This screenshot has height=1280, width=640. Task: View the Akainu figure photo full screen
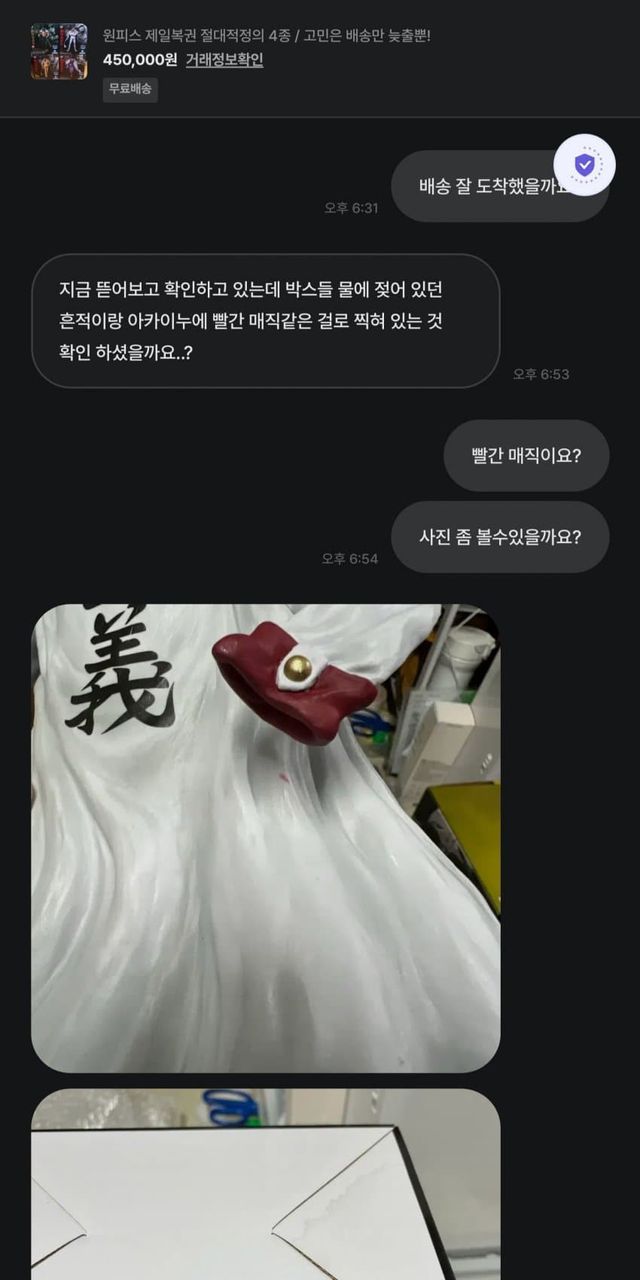point(266,838)
